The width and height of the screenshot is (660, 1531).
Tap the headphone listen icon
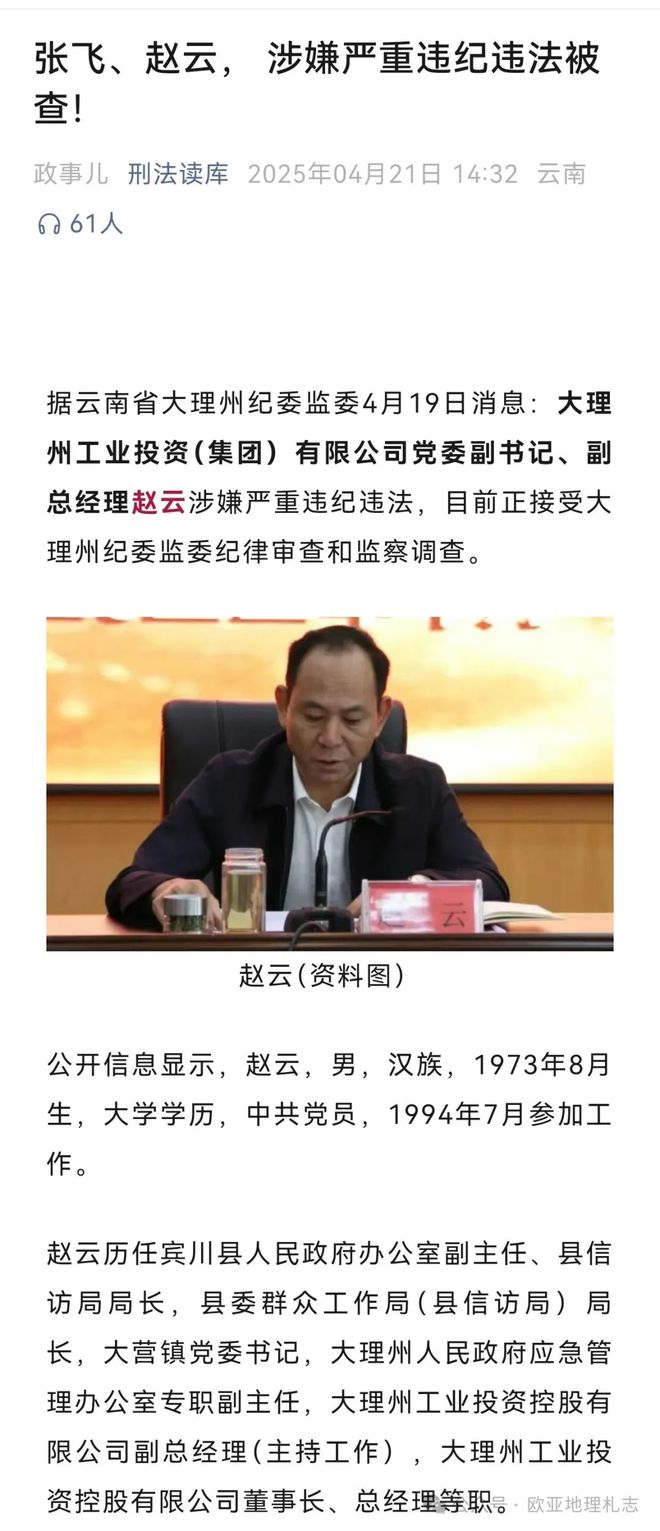click(x=49, y=224)
